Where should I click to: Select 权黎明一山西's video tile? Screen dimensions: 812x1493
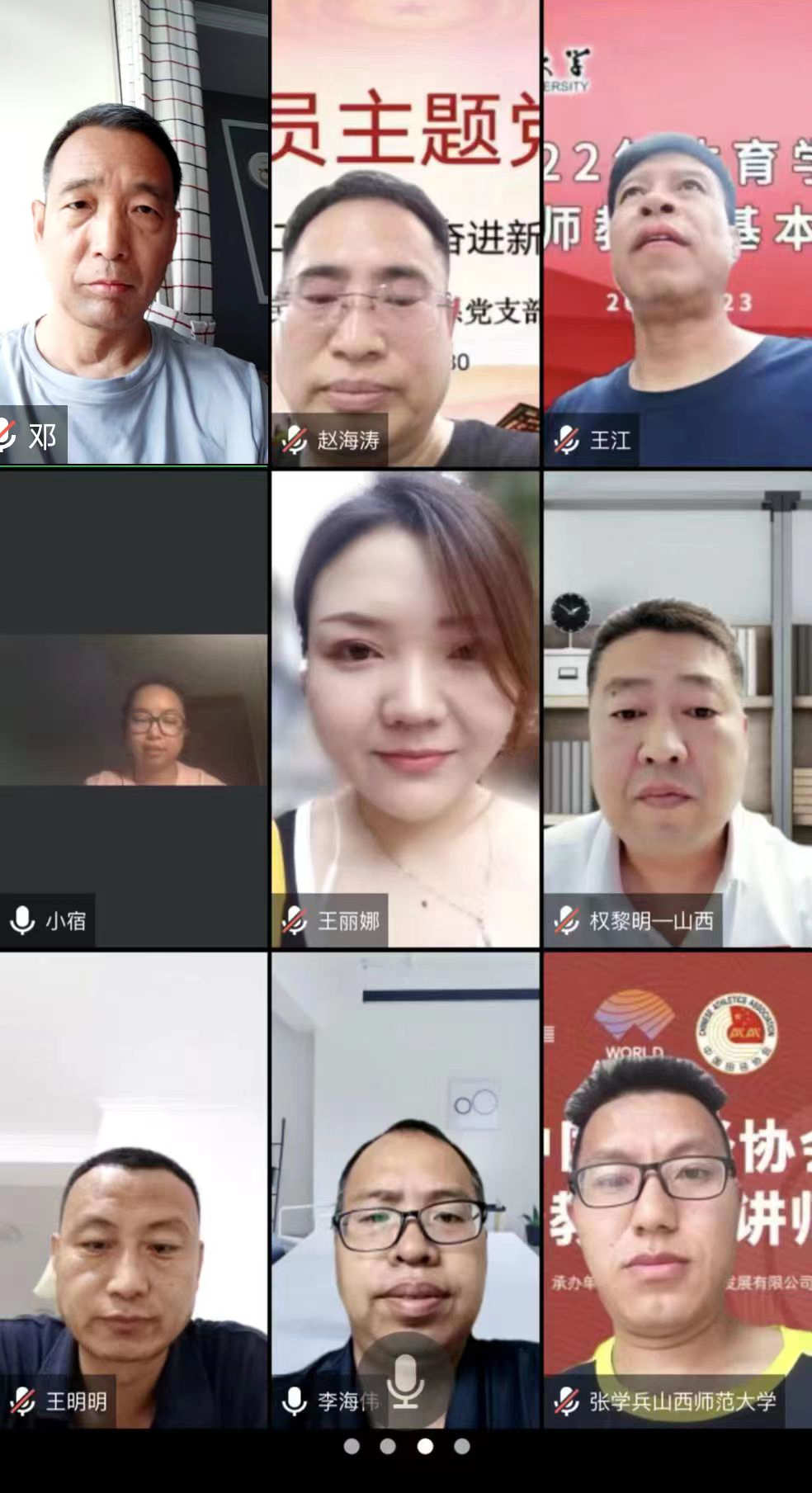[677, 710]
